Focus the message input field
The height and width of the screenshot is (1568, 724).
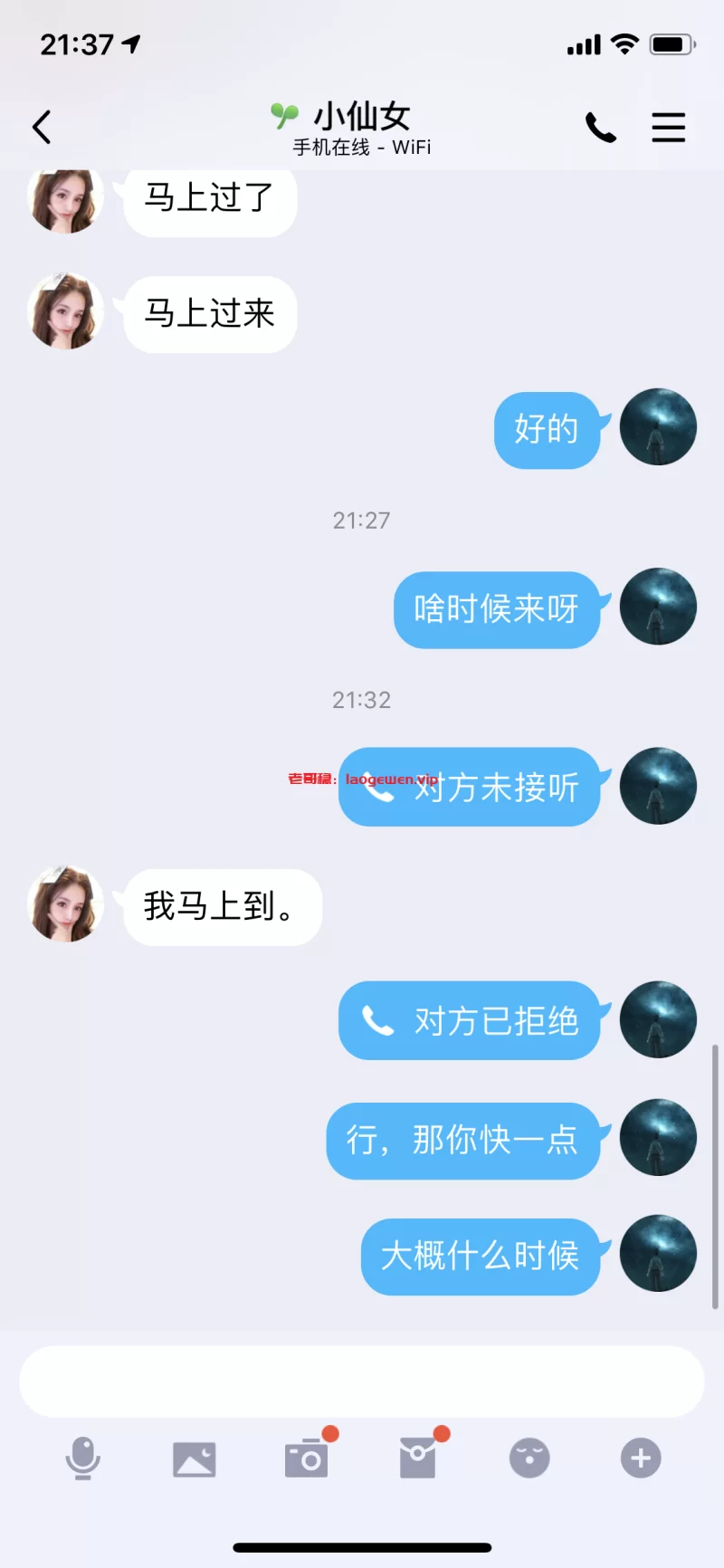pyautogui.click(x=362, y=1381)
